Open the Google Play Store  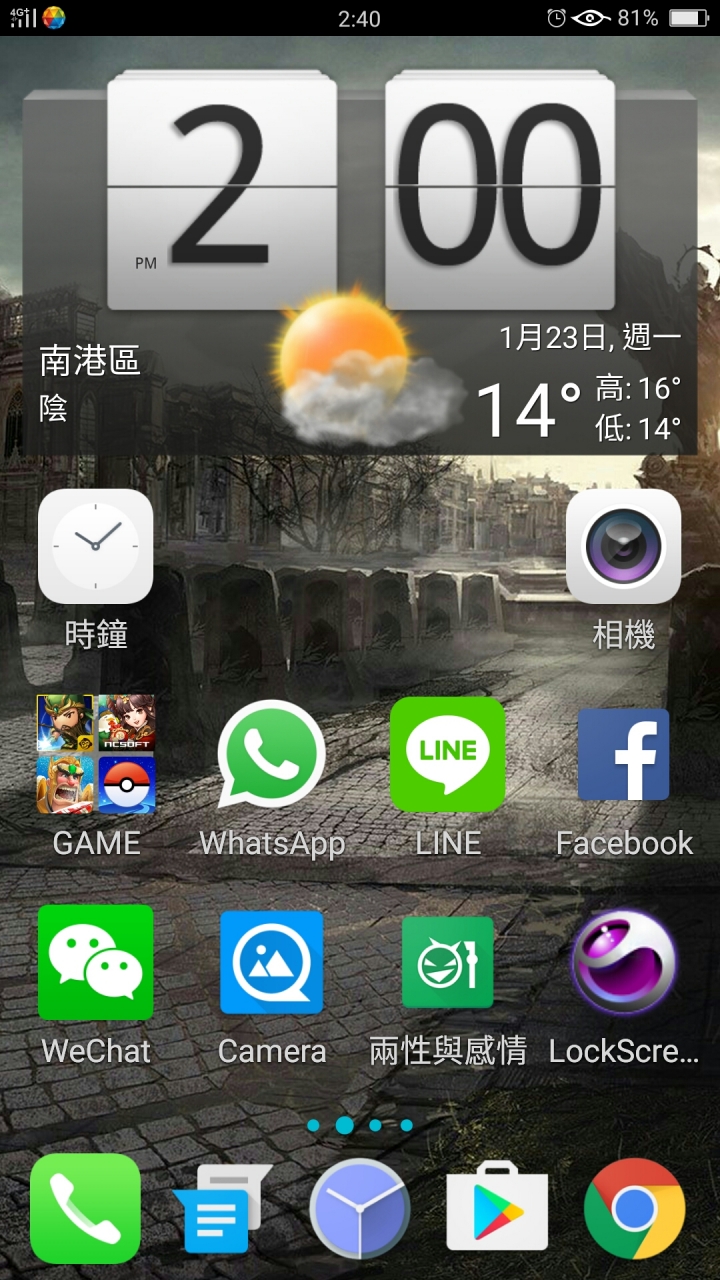click(x=497, y=1209)
